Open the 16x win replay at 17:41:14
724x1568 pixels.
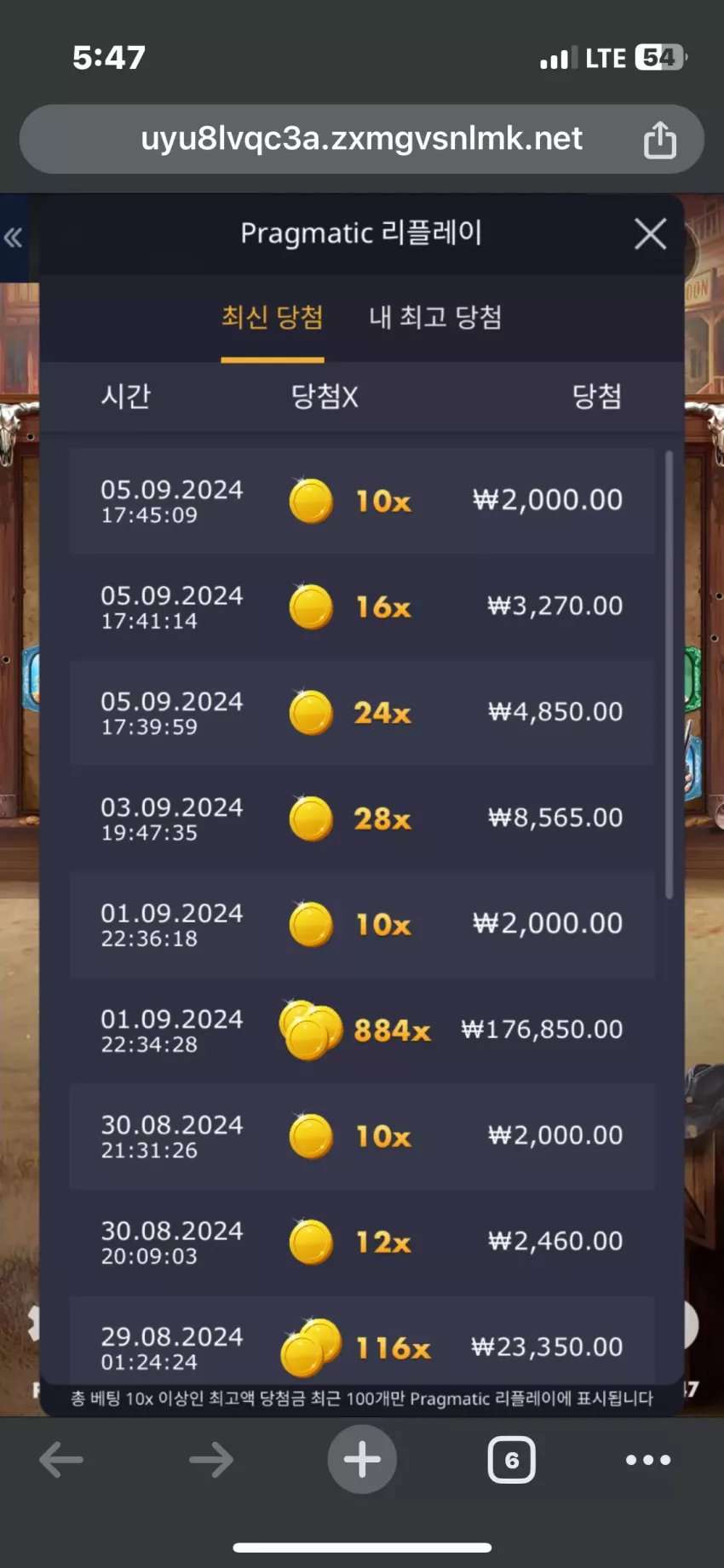point(362,606)
